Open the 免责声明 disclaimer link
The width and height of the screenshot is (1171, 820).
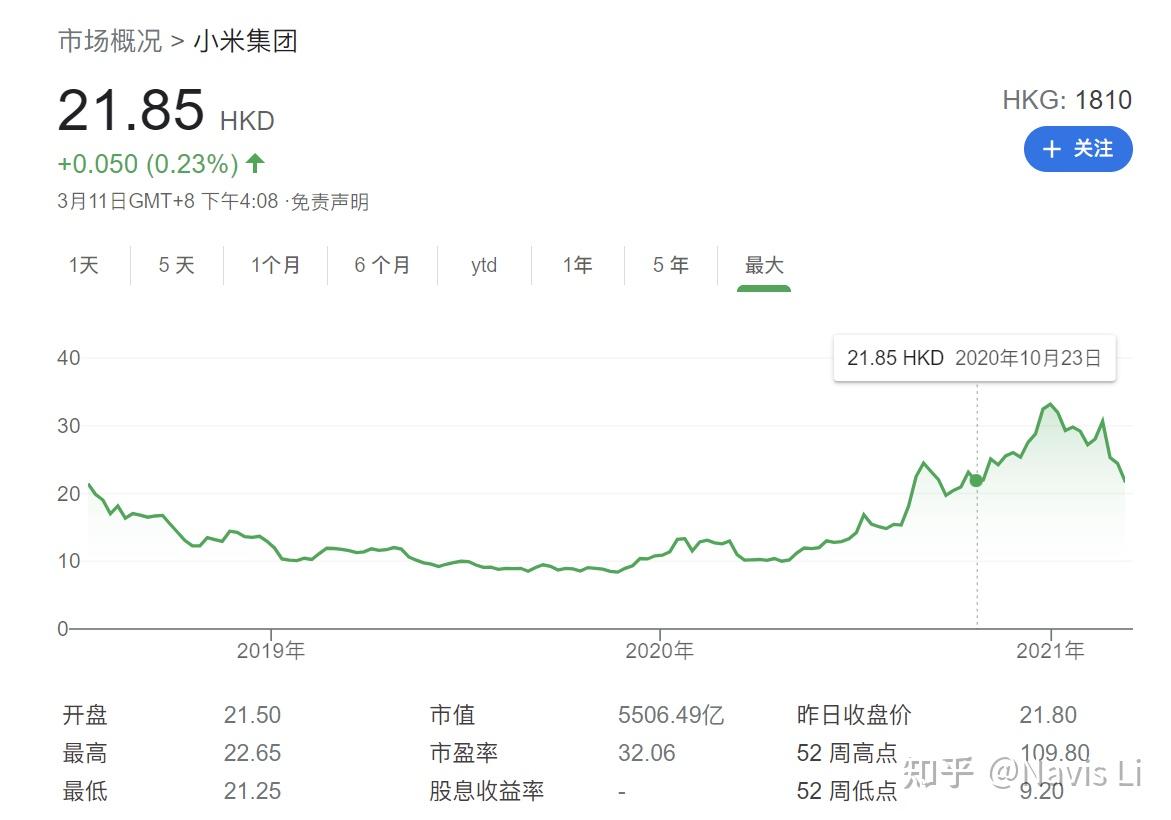tap(330, 202)
